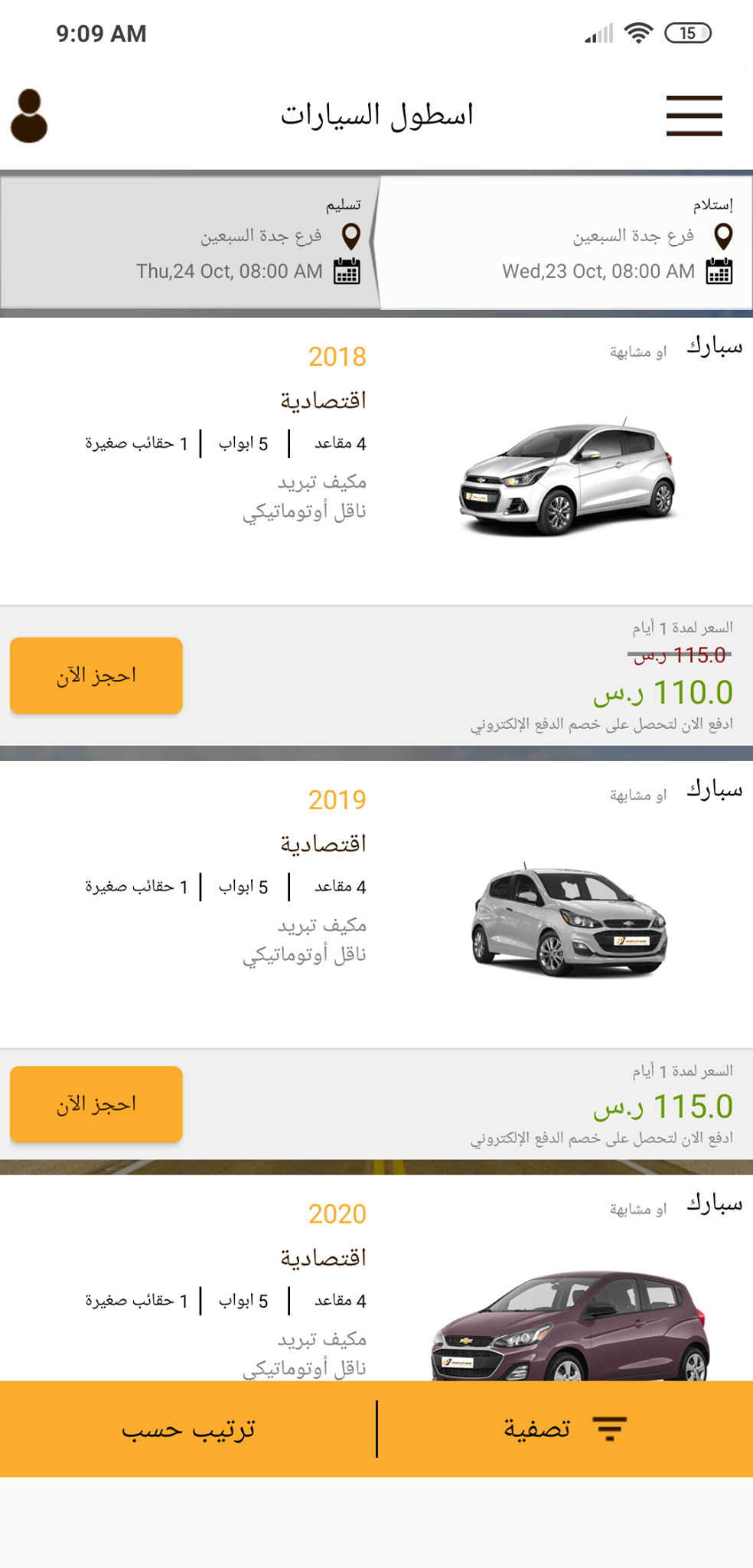Open the user profile icon

point(31,115)
